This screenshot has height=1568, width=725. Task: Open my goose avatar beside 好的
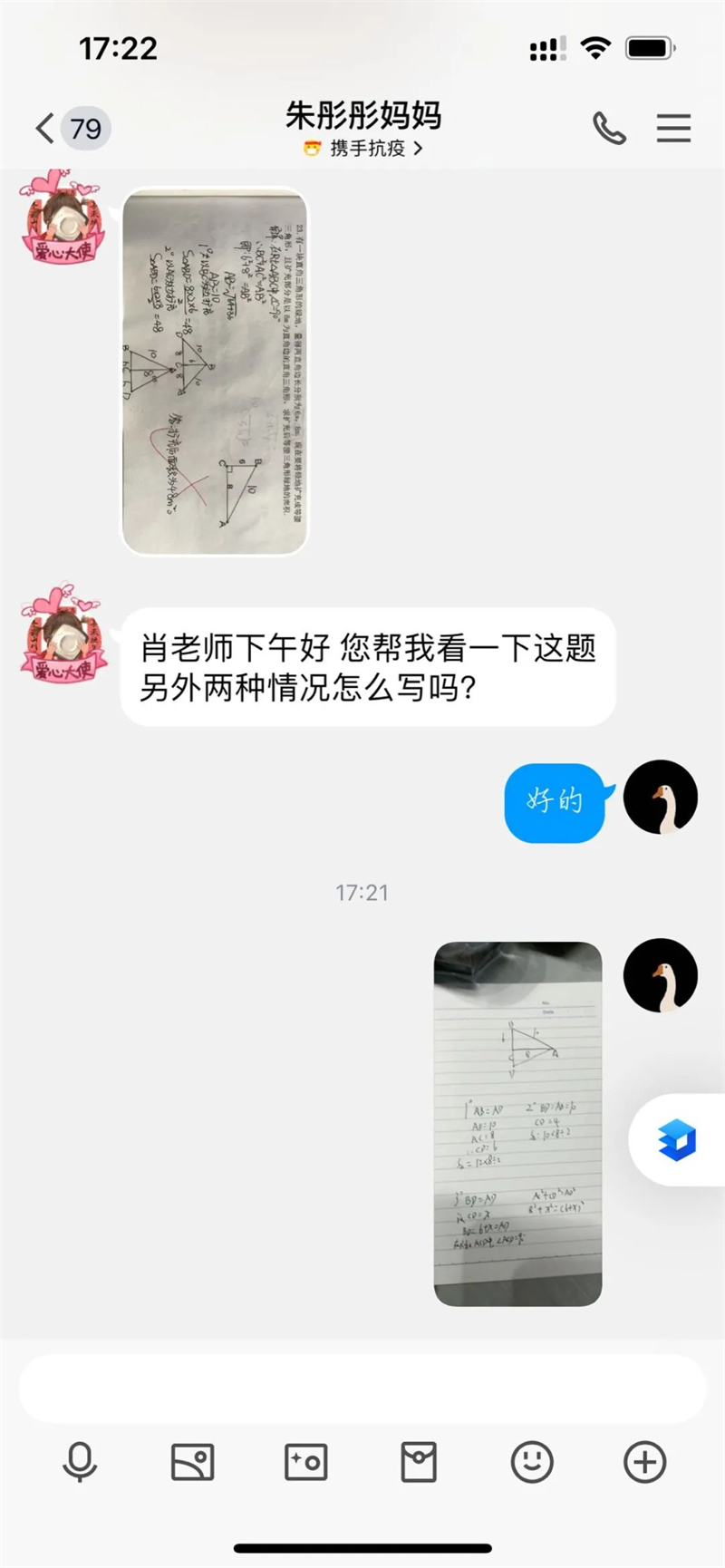[661, 798]
